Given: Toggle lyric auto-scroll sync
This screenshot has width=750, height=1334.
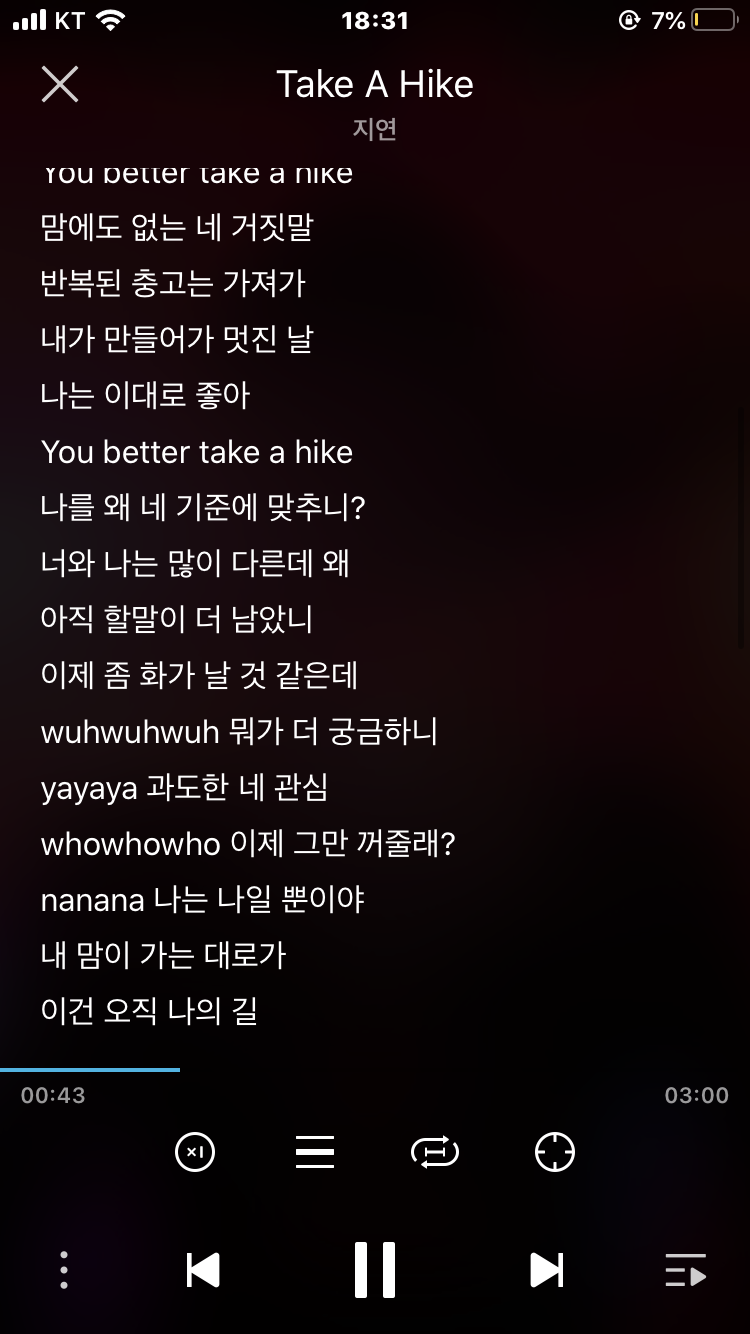Looking at the screenshot, I should tap(554, 1152).
